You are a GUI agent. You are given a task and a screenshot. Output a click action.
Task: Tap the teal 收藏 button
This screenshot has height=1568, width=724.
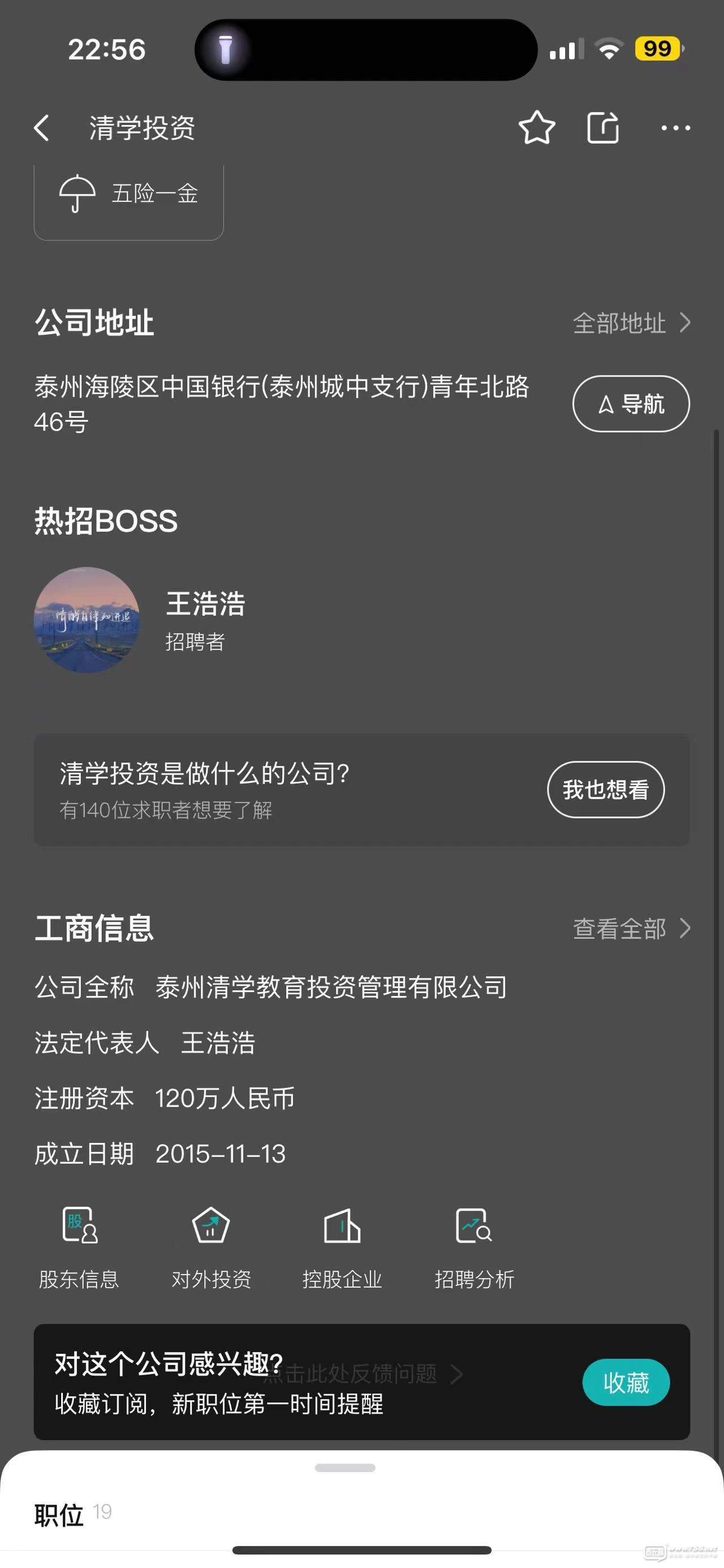pyautogui.click(x=626, y=1383)
